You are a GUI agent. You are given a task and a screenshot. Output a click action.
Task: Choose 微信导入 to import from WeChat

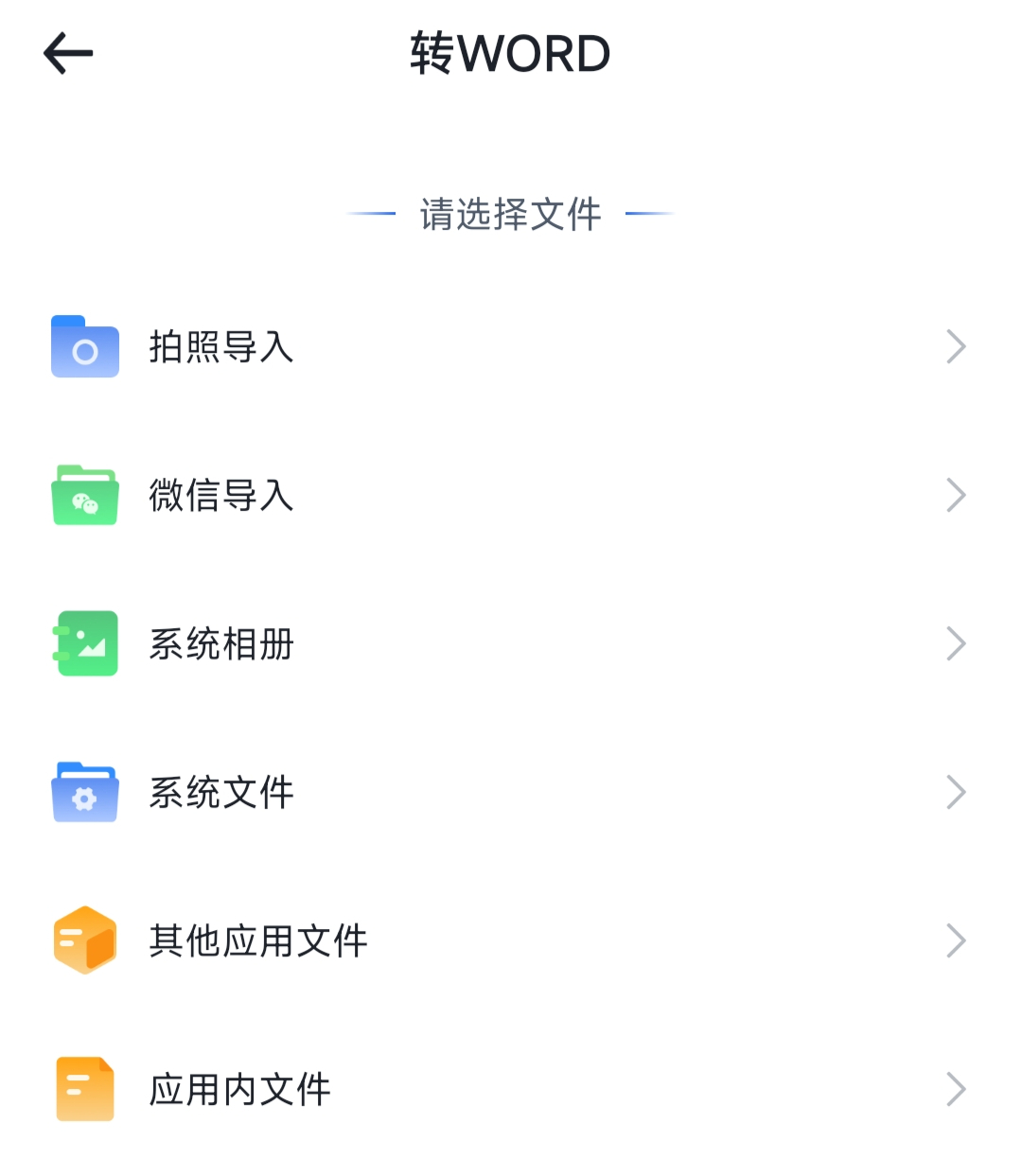[x=221, y=496]
